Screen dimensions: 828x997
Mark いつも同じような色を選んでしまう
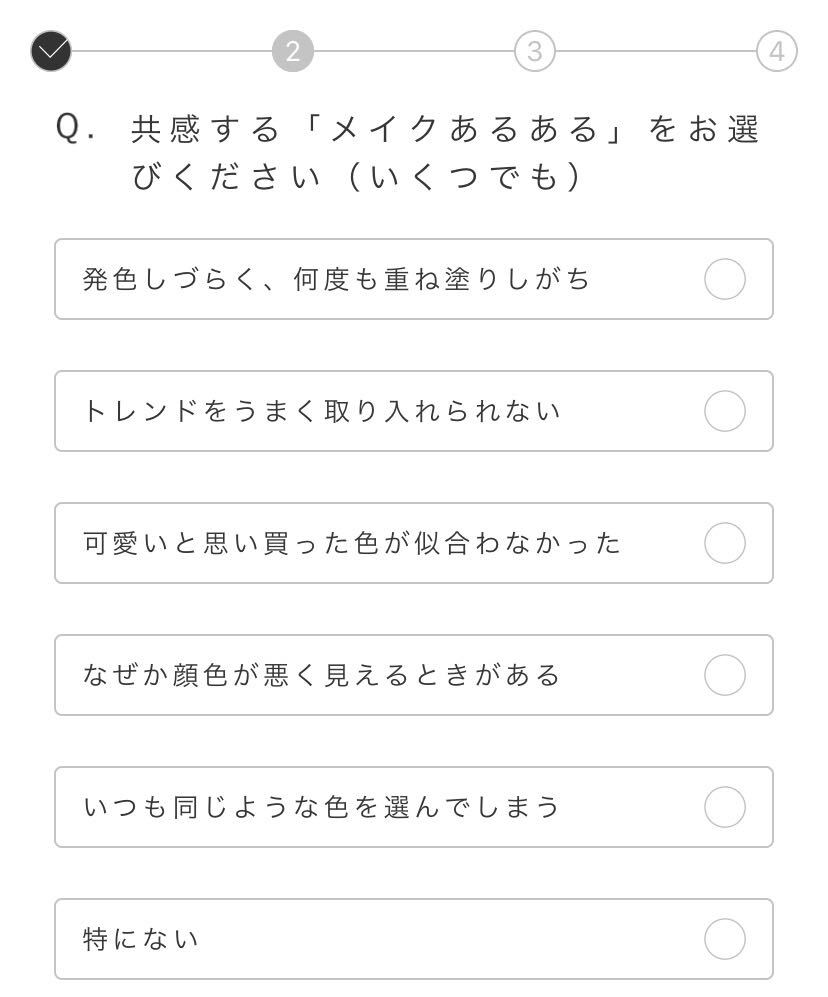tap(724, 807)
